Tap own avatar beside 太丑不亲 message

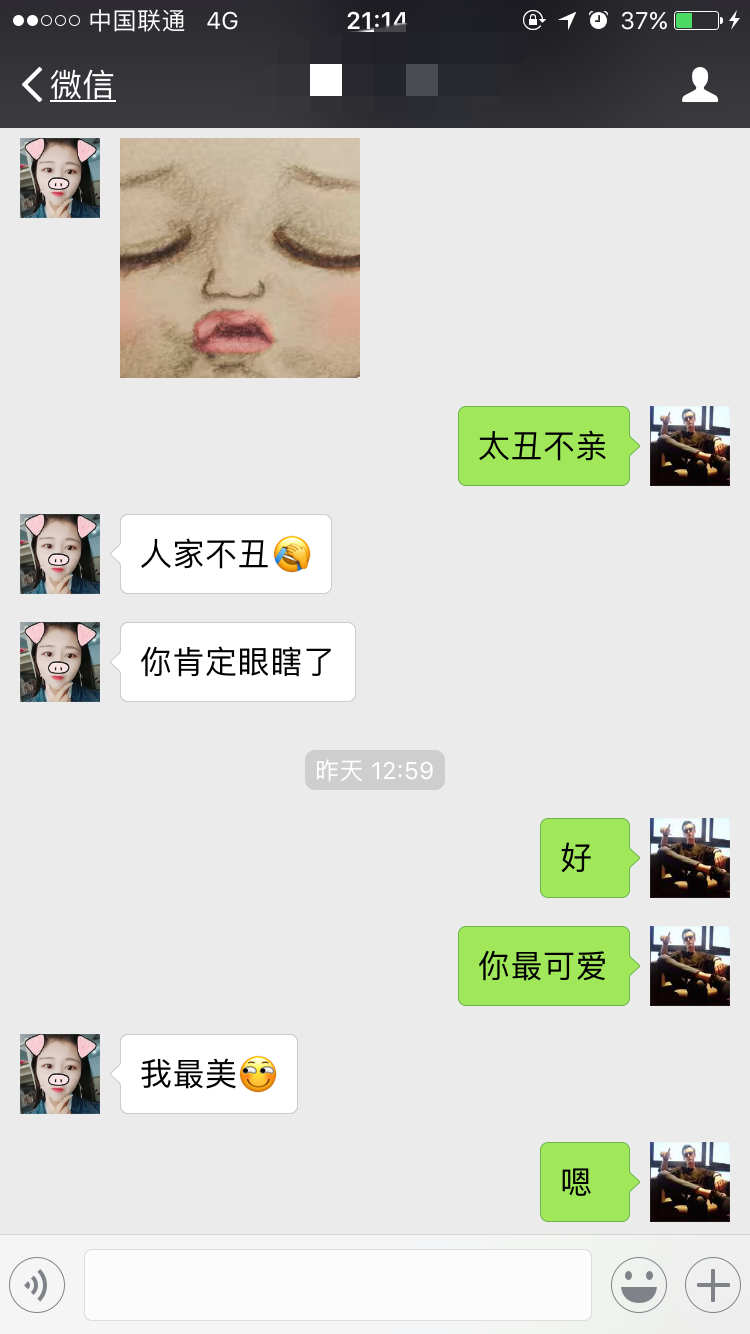click(x=689, y=446)
